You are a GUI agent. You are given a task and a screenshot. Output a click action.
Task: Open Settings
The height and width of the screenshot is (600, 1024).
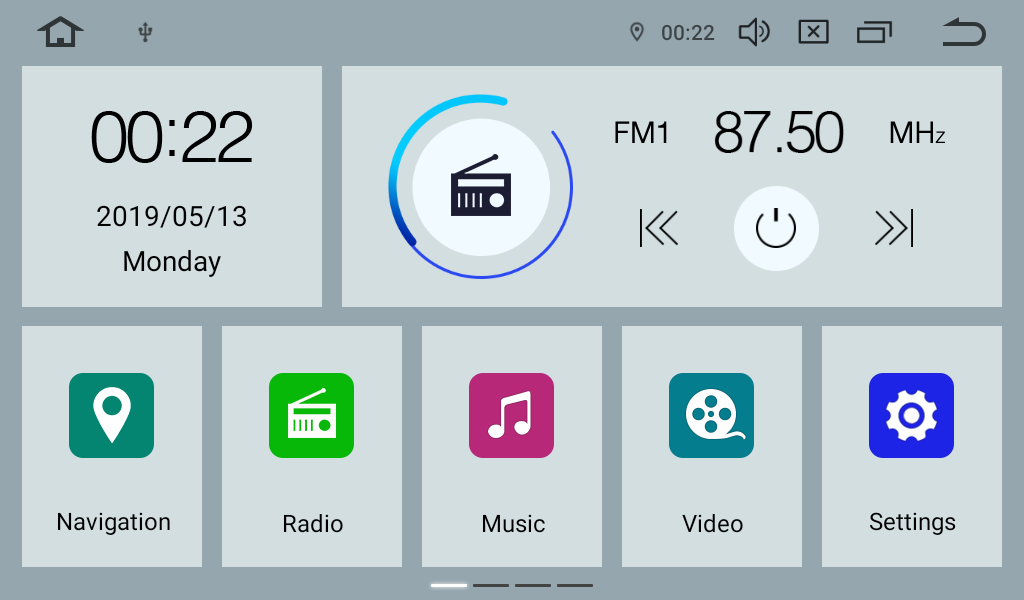point(912,446)
